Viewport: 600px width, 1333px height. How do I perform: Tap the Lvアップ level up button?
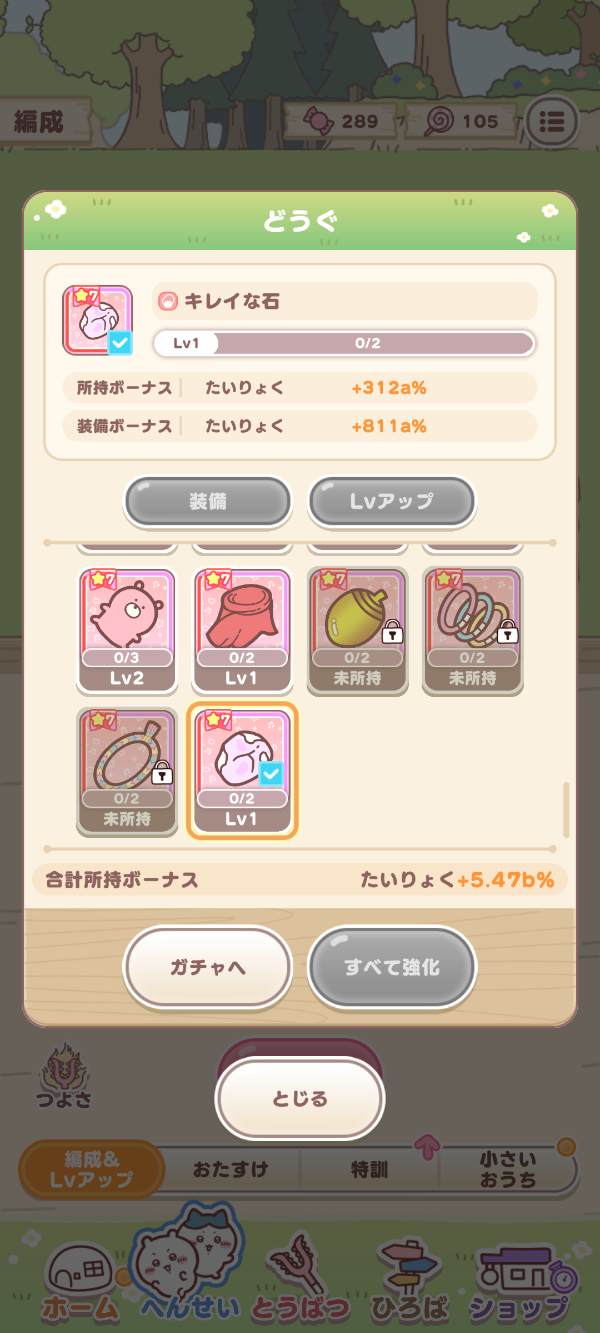click(391, 500)
